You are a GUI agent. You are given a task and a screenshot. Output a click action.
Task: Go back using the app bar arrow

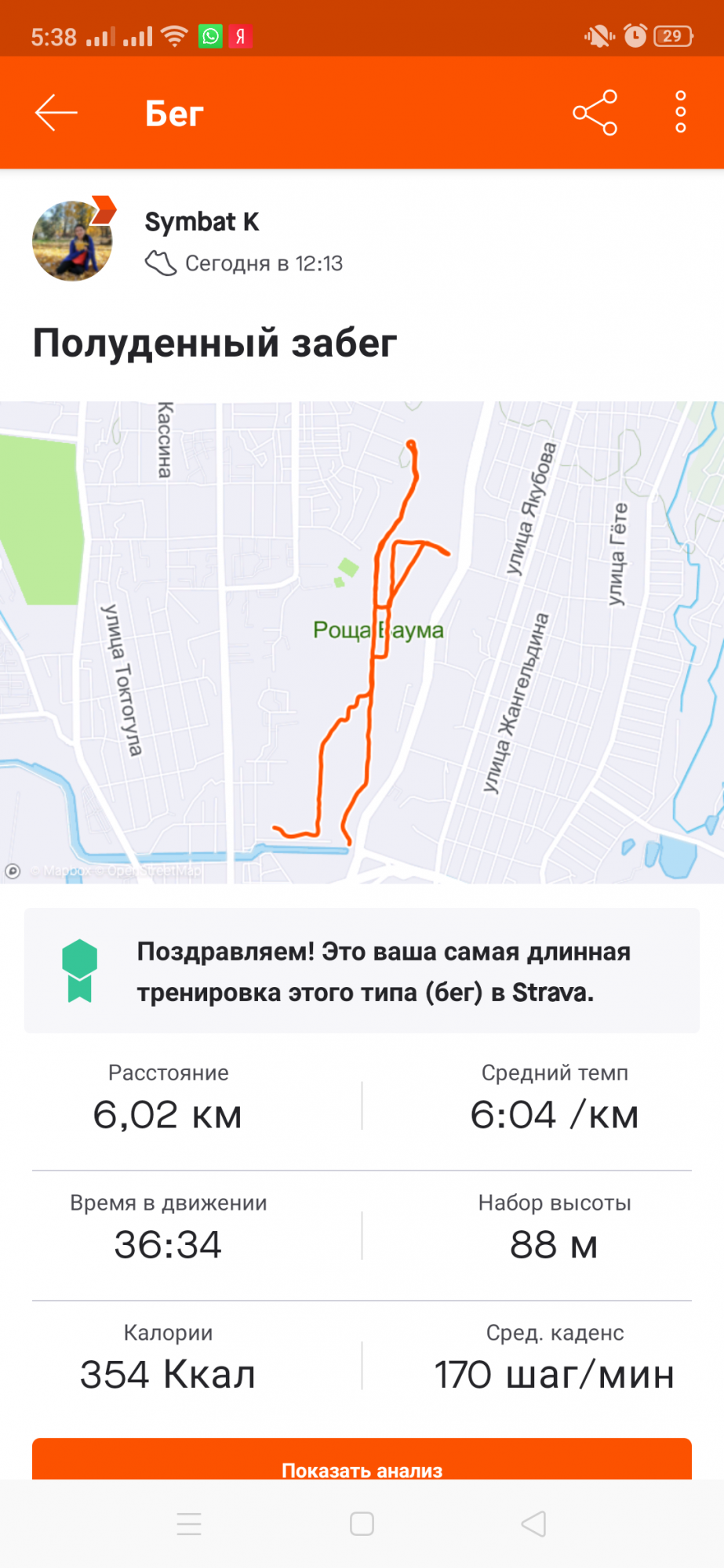[56, 113]
